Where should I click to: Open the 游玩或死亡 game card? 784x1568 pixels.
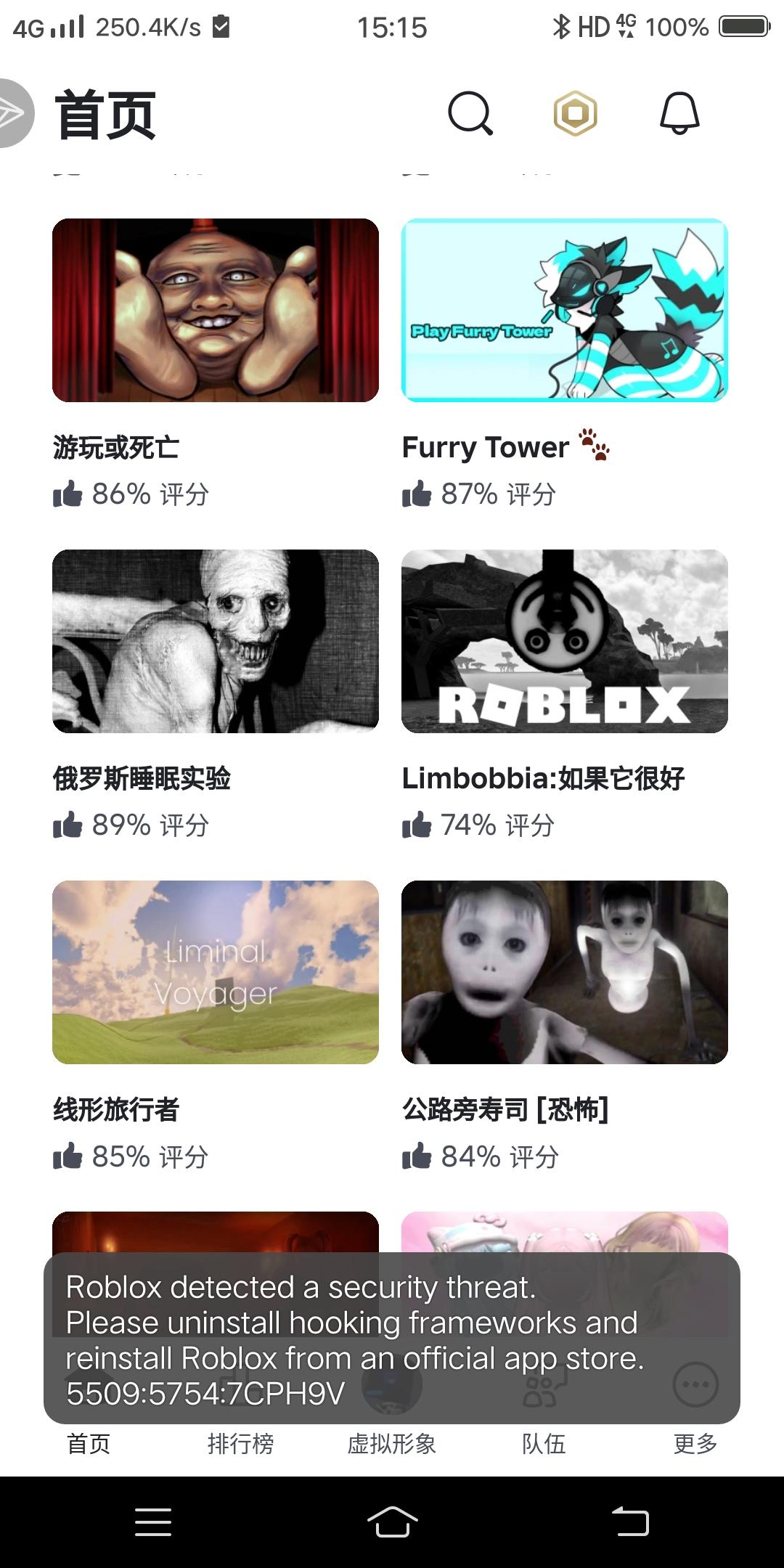click(216, 311)
